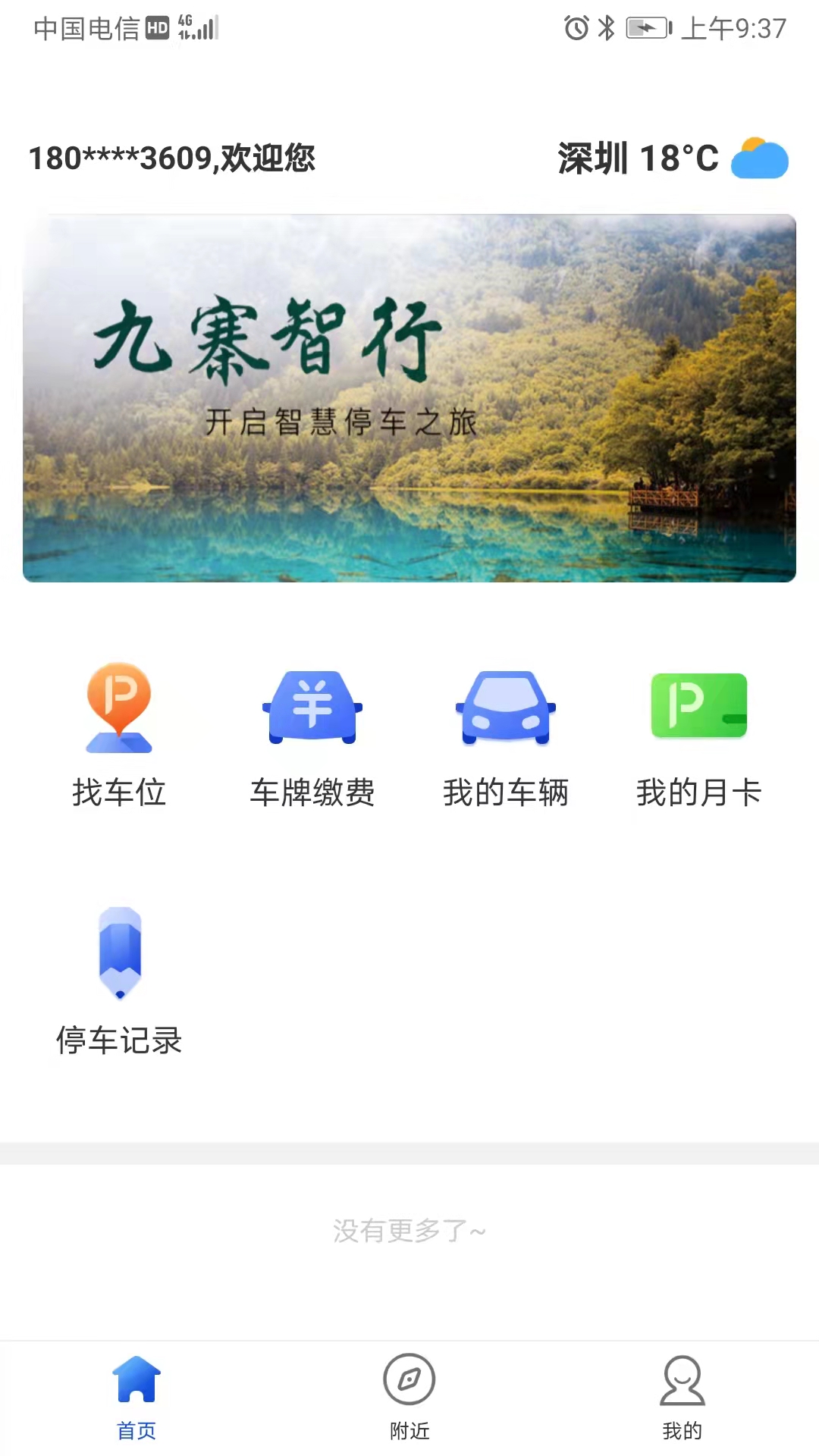Open the 九寨智行 banner

(x=409, y=398)
